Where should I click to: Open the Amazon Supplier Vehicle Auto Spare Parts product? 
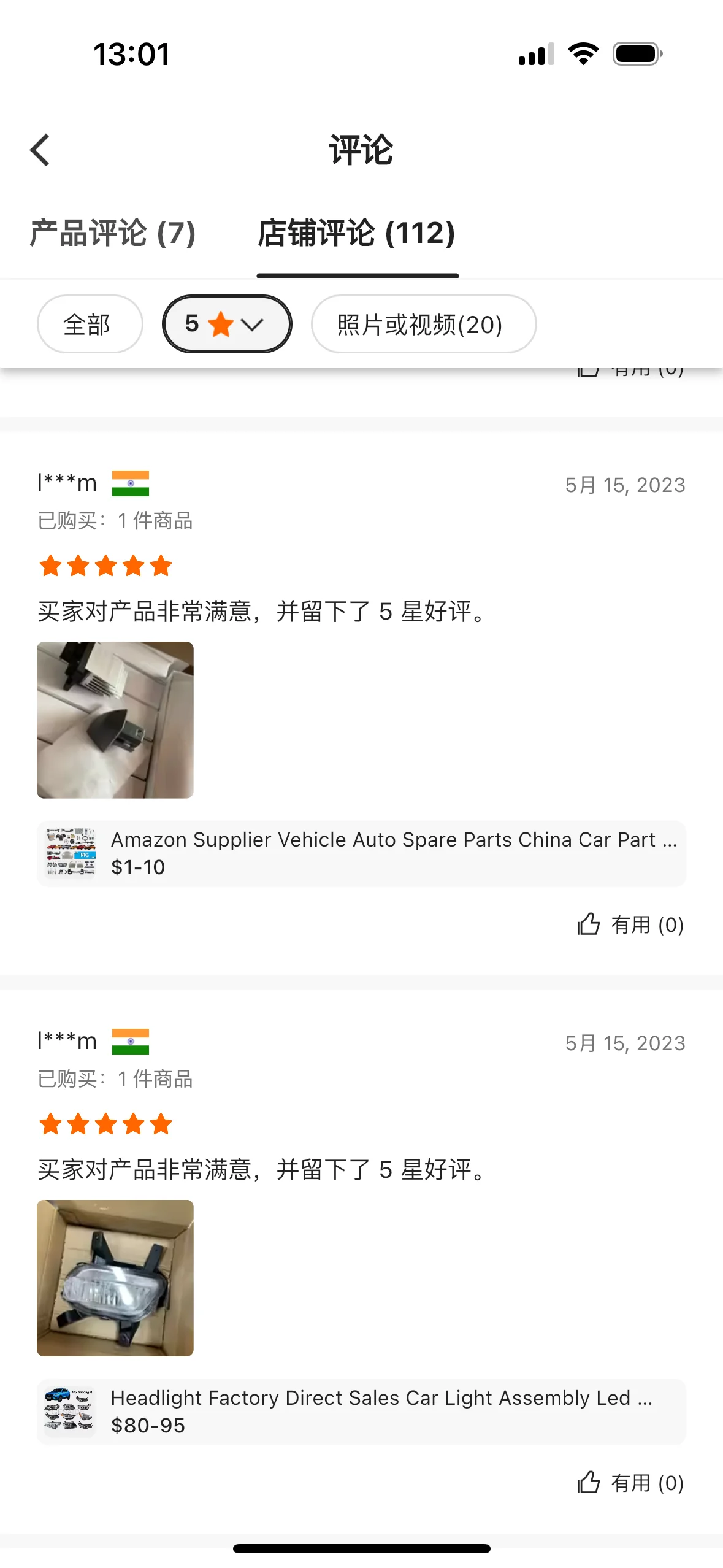coord(361,853)
